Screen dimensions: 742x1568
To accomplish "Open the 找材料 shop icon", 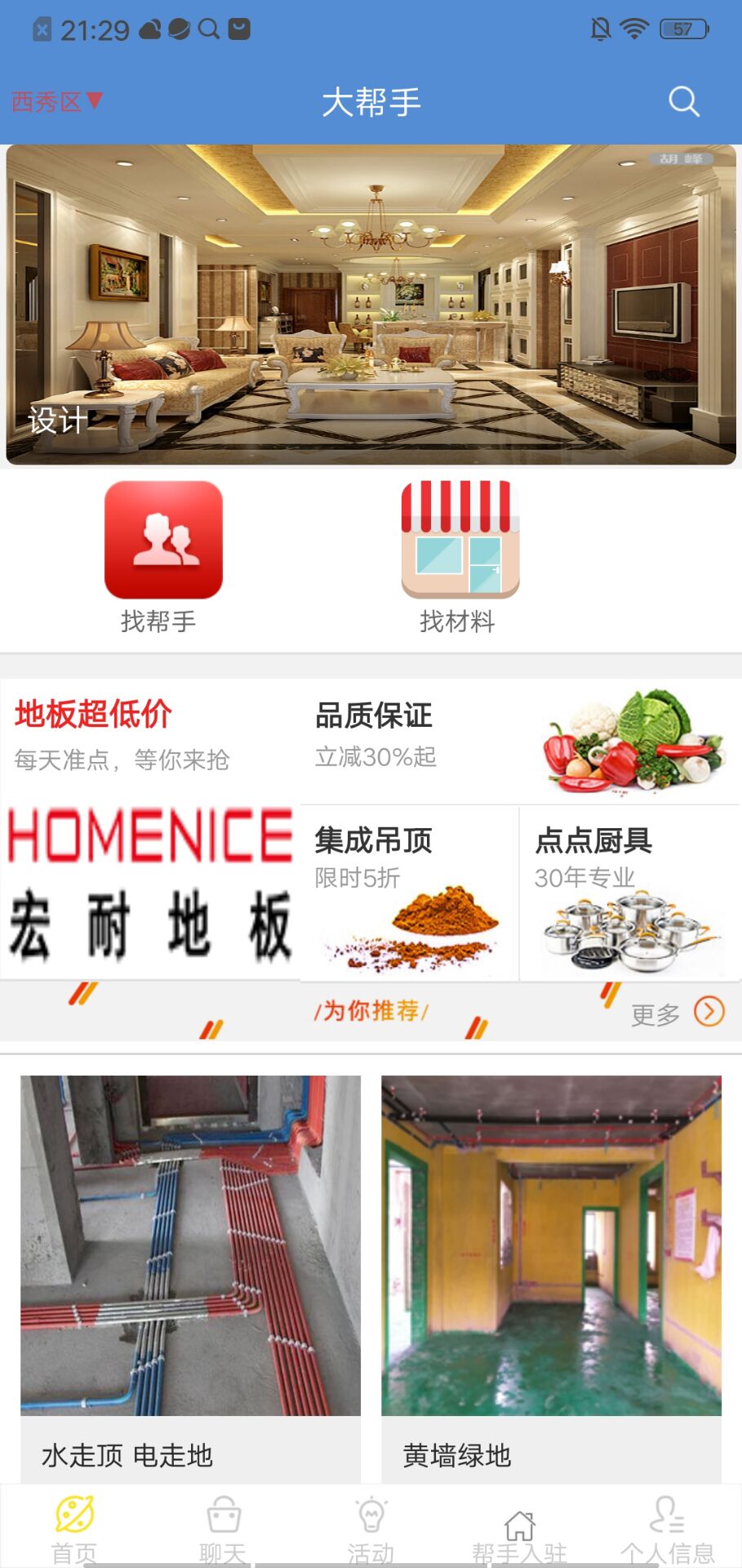I will [x=460, y=541].
